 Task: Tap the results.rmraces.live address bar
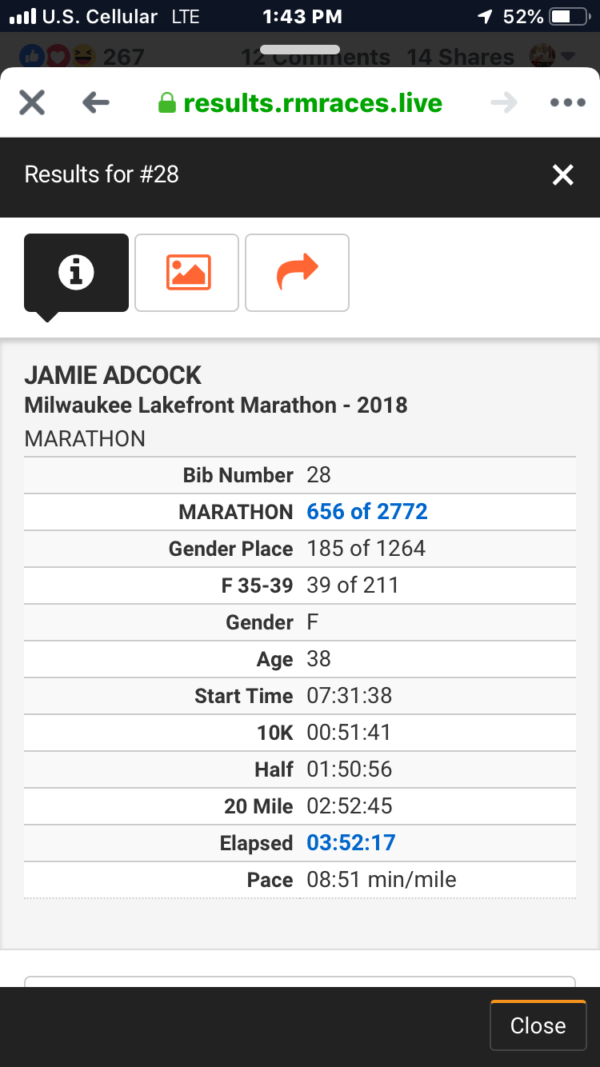click(x=300, y=103)
